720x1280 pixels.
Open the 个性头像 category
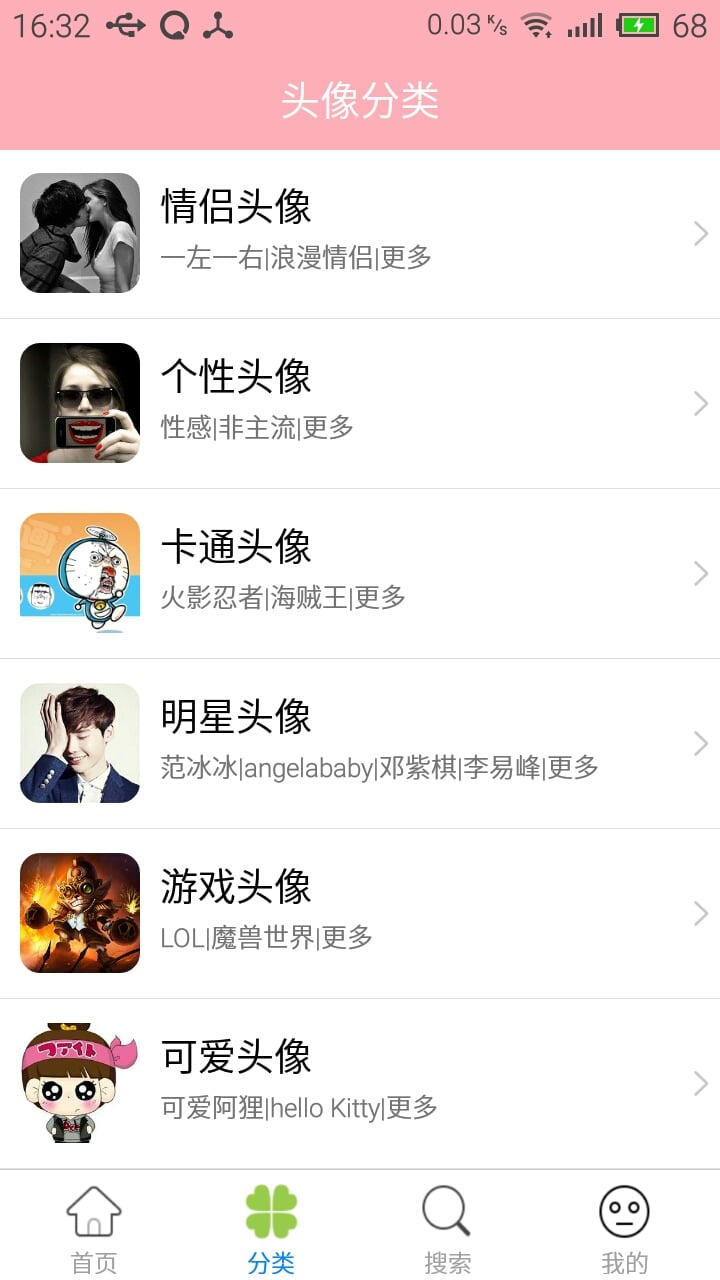pyautogui.click(x=360, y=403)
